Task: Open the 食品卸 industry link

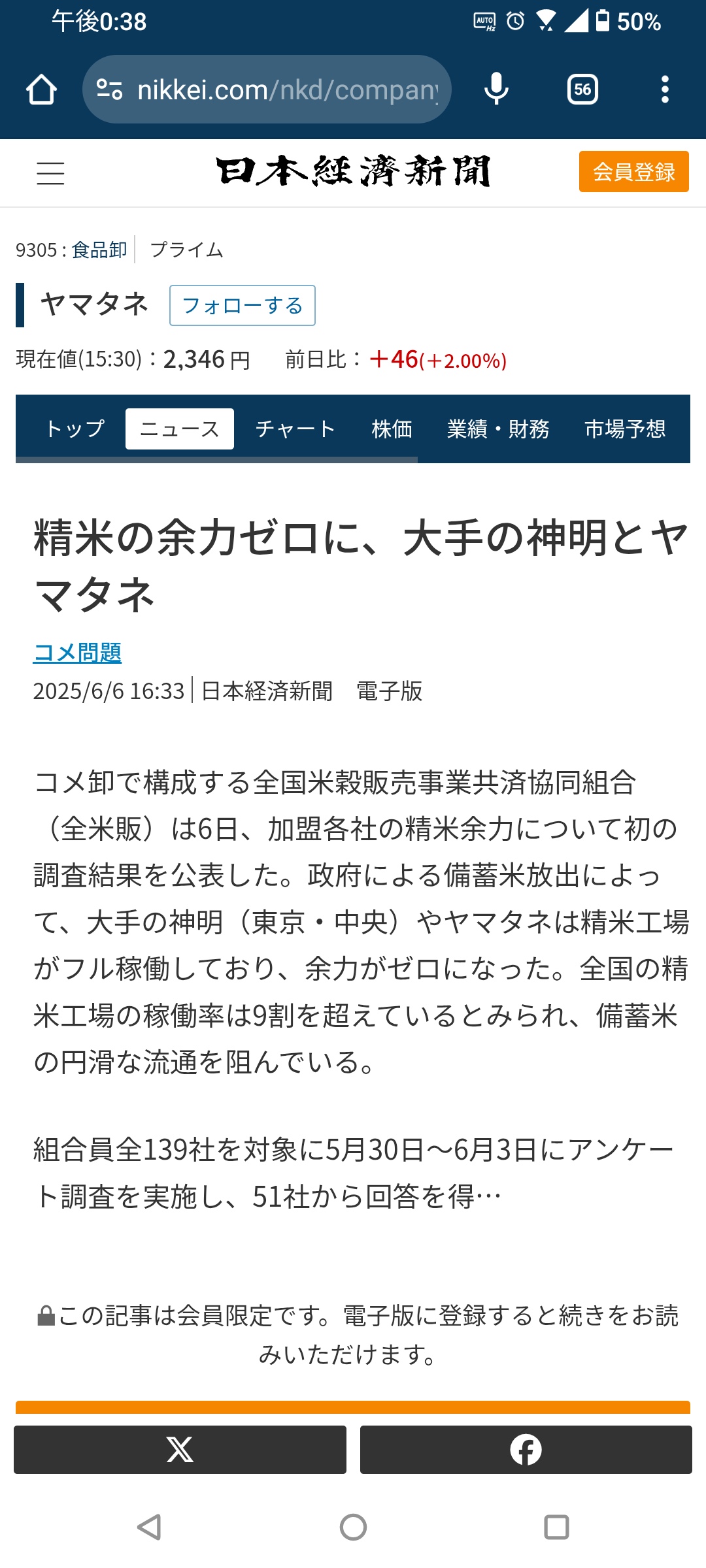Action: pyautogui.click(x=99, y=250)
